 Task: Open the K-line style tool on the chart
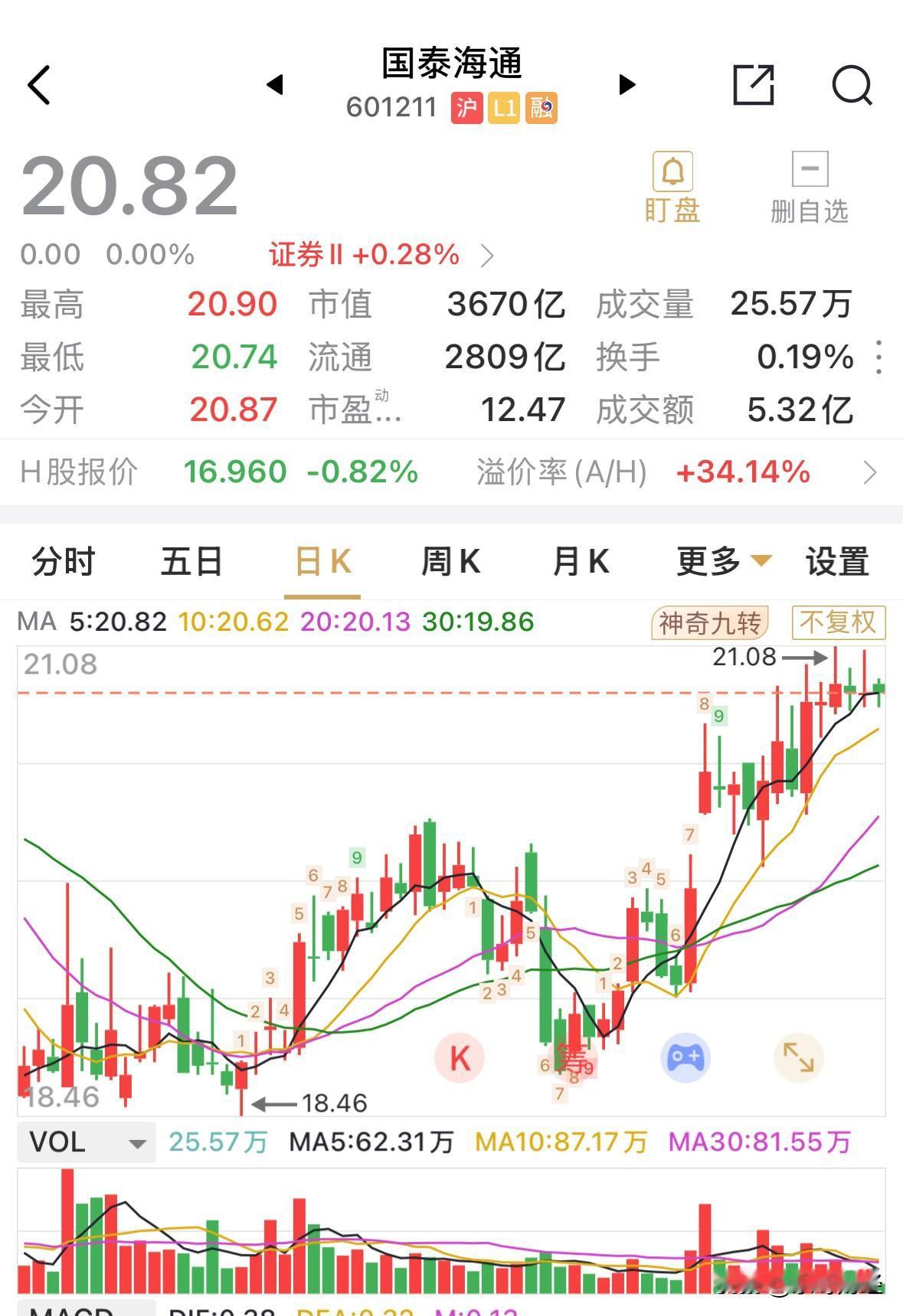460,1056
